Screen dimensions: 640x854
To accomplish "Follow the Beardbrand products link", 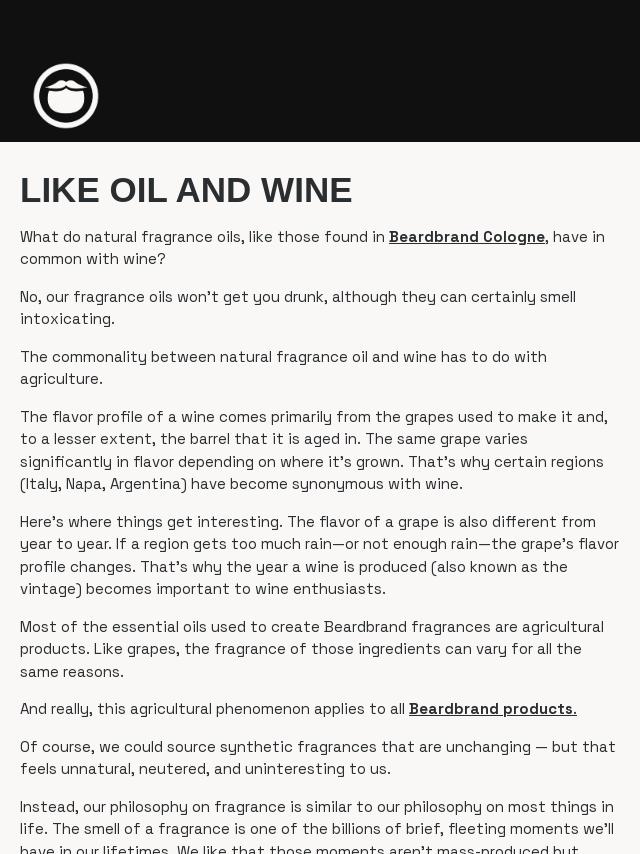I will pos(492,709).
